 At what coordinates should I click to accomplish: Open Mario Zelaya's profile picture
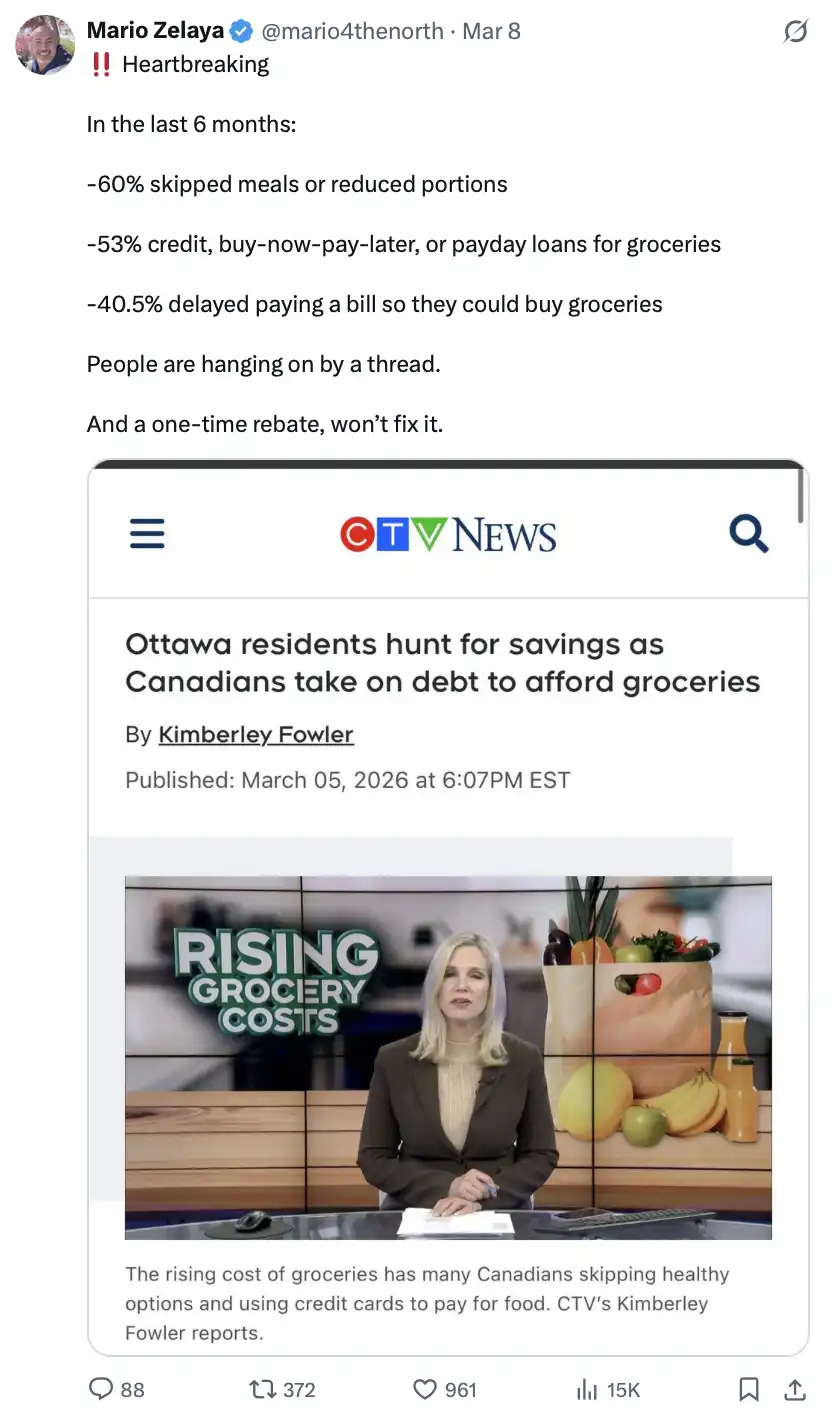tap(45, 45)
